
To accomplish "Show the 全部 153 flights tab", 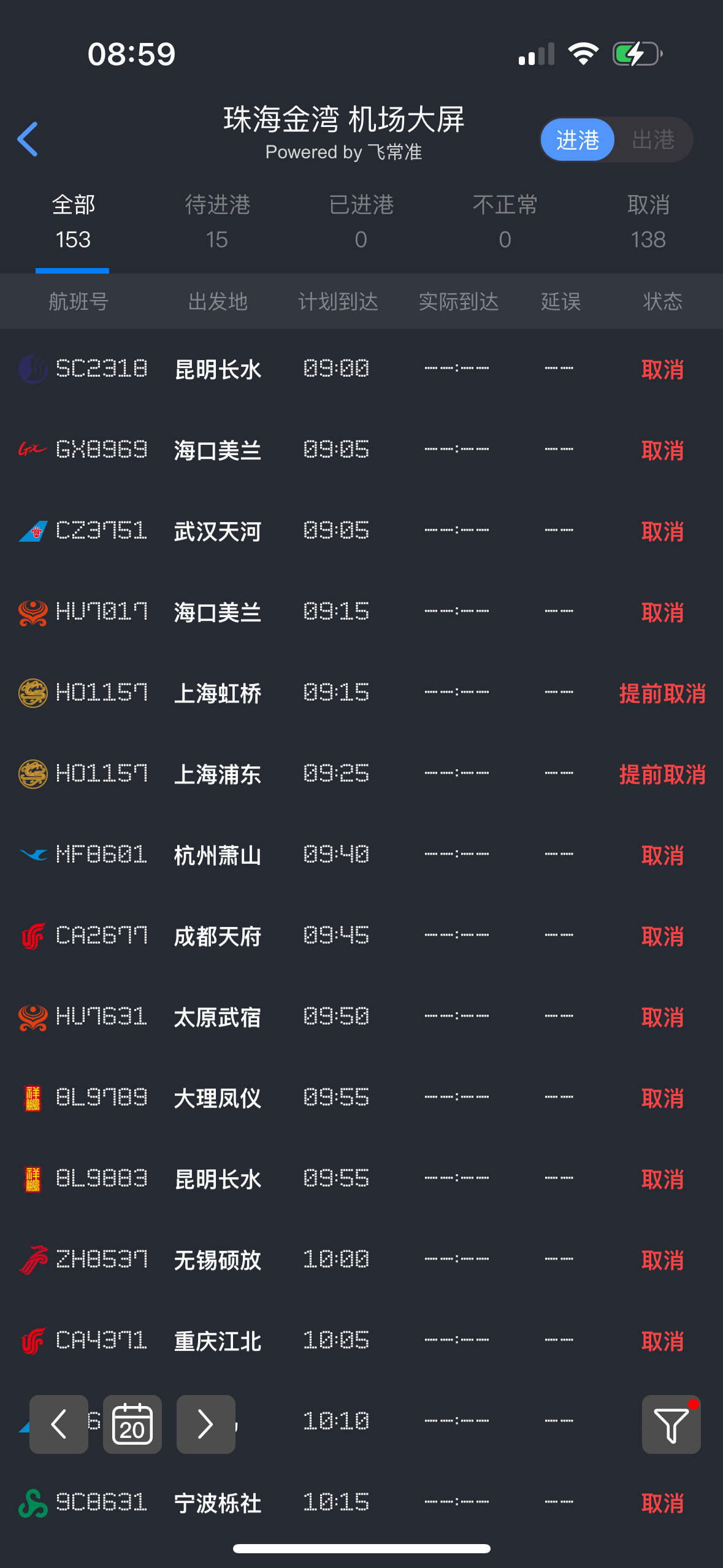I will 73,223.
